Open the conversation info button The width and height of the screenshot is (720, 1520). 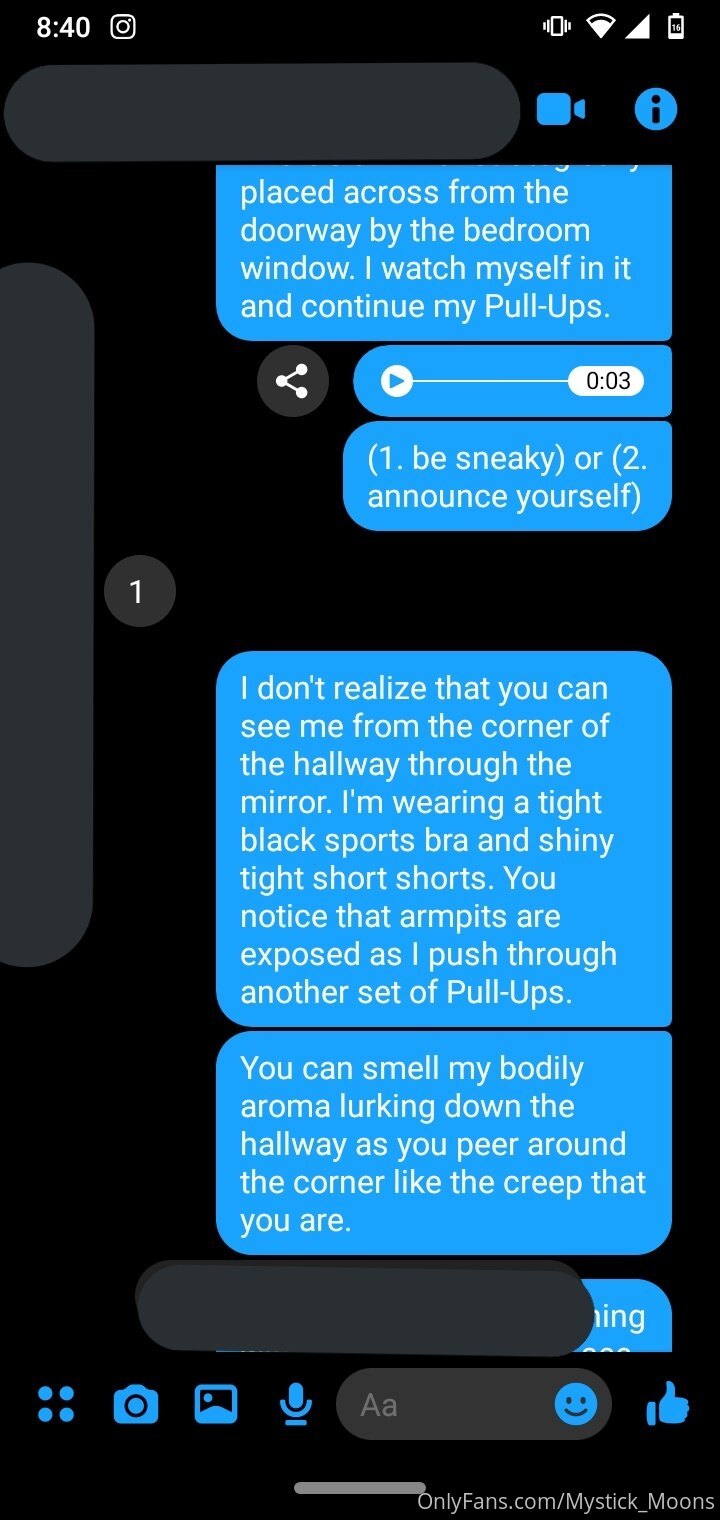click(x=656, y=109)
